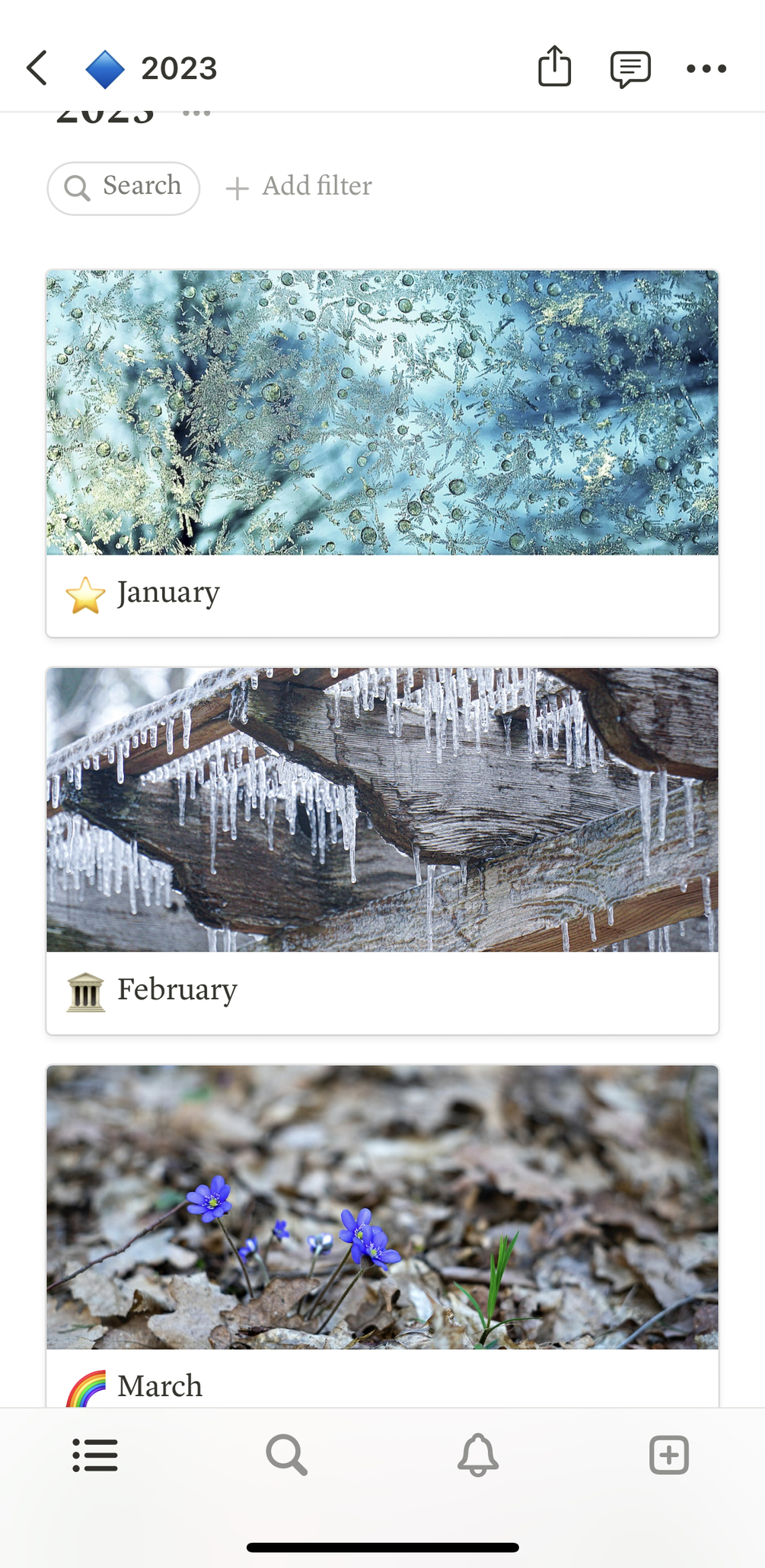This screenshot has width=765, height=1568.
Task: Create a new page
Action: point(669,1455)
